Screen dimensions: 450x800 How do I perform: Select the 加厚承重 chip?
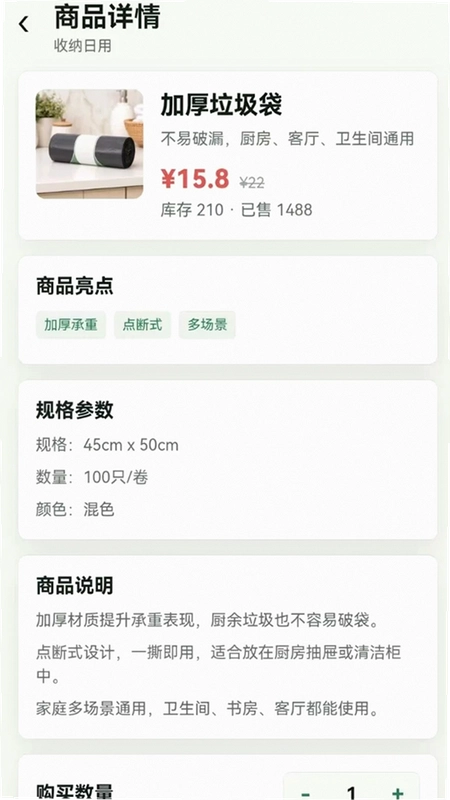pos(71,324)
